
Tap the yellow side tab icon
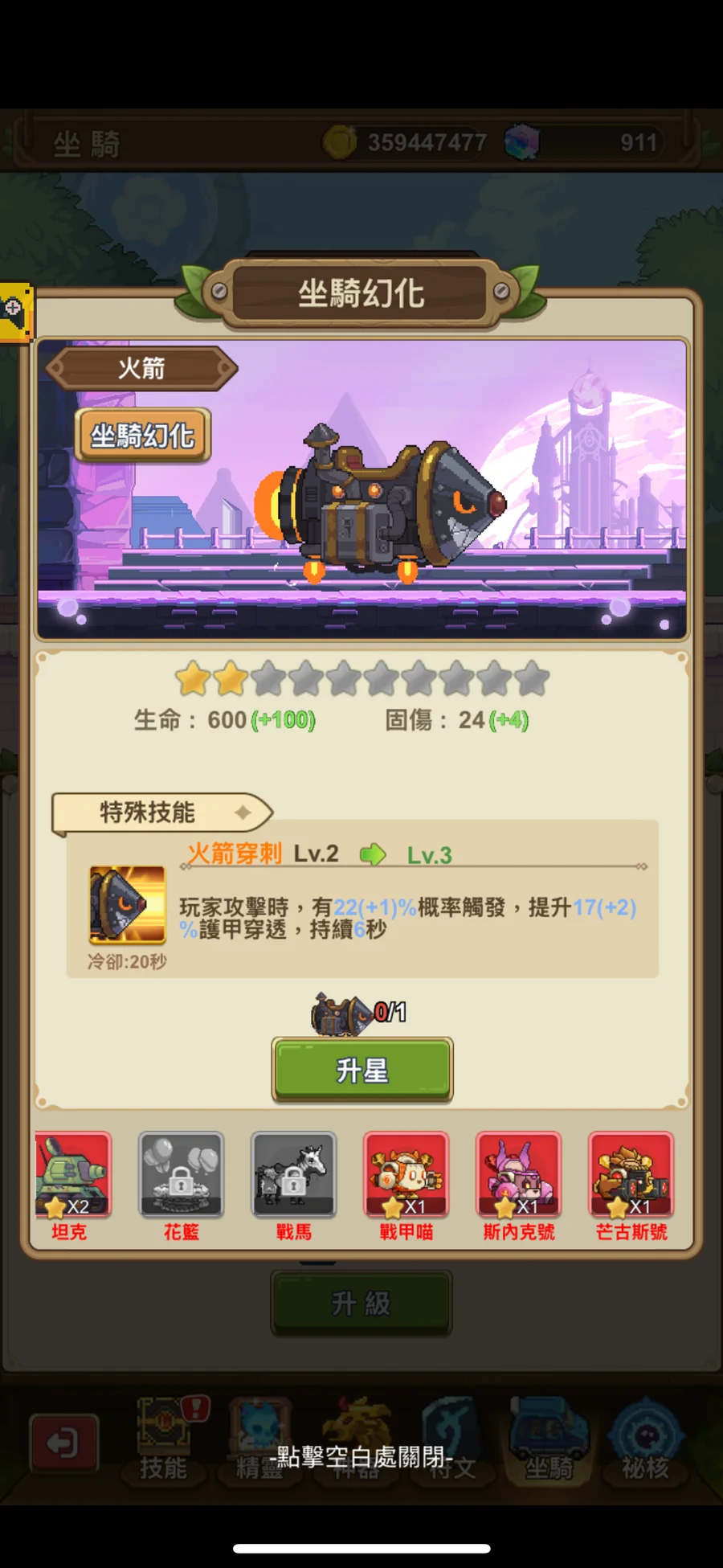(14, 313)
